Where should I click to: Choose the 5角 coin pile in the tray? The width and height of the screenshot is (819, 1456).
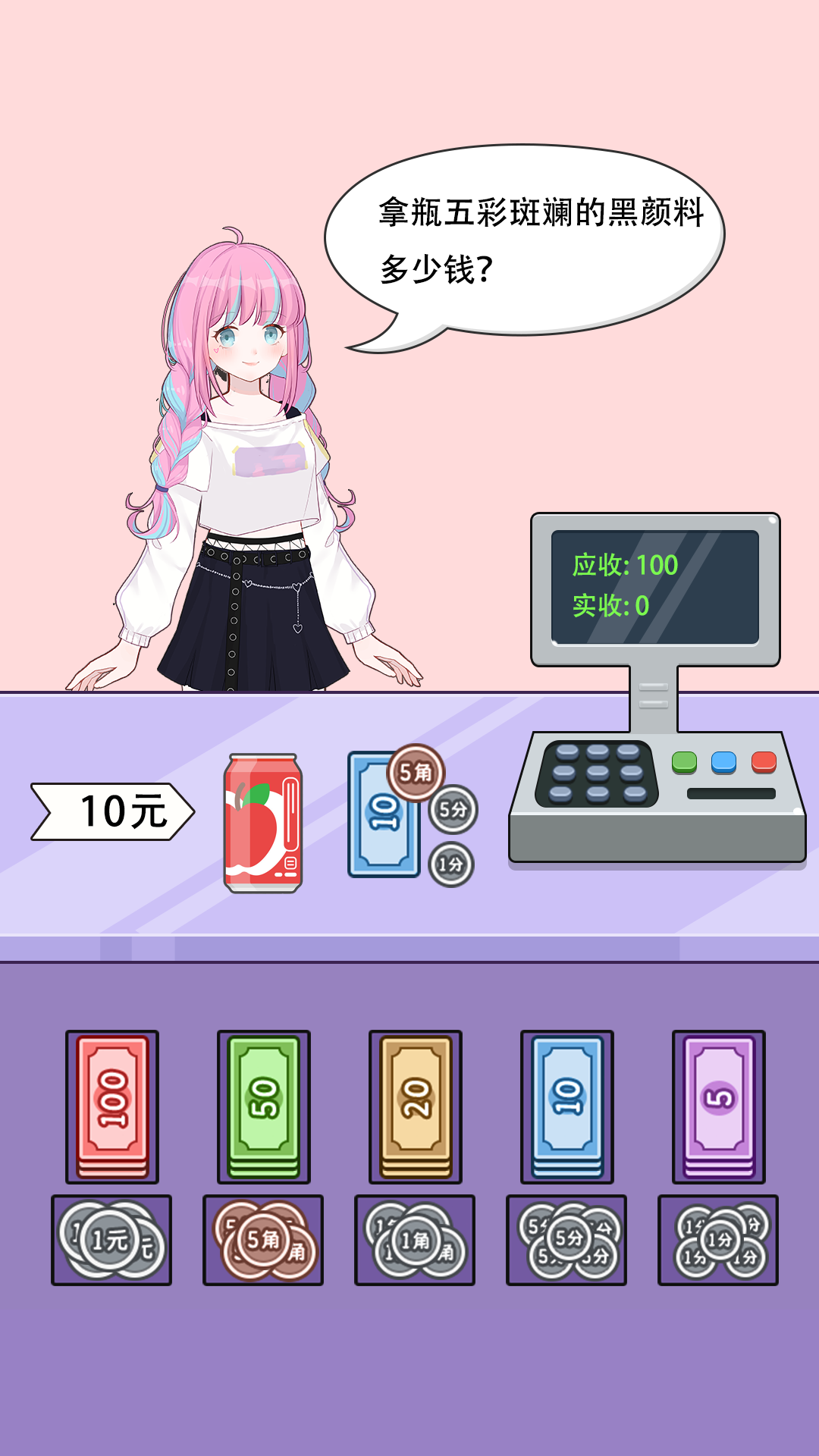click(263, 1240)
